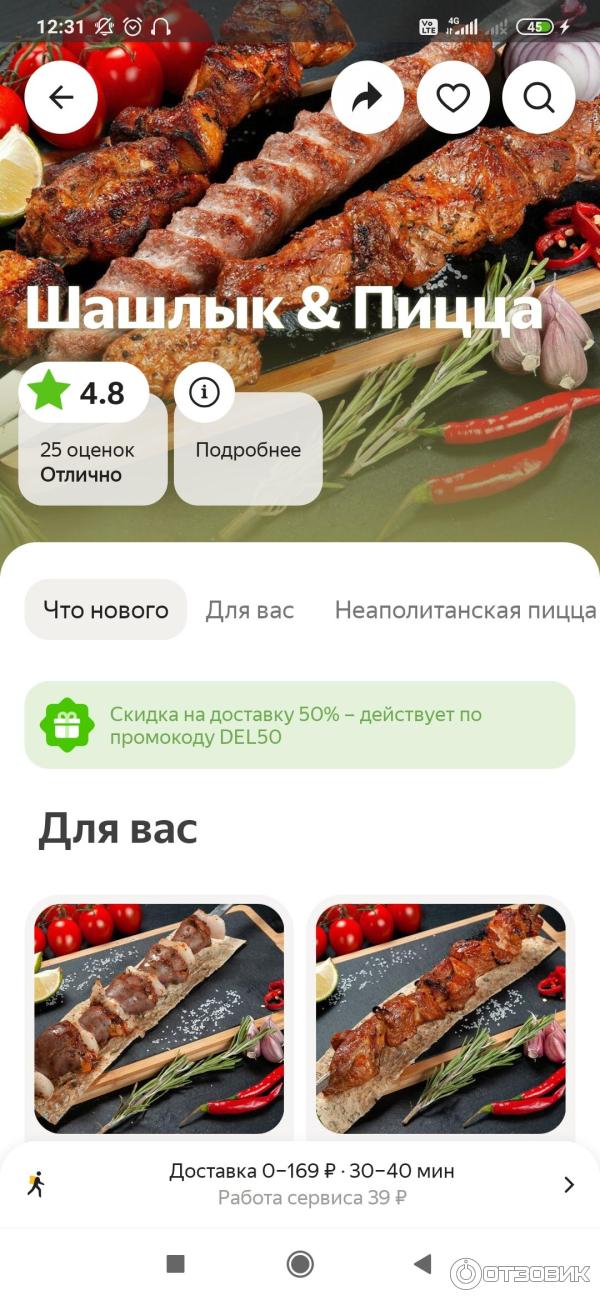Switch to the Для вас tab
The image size is (600, 1300).
click(250, 609)
